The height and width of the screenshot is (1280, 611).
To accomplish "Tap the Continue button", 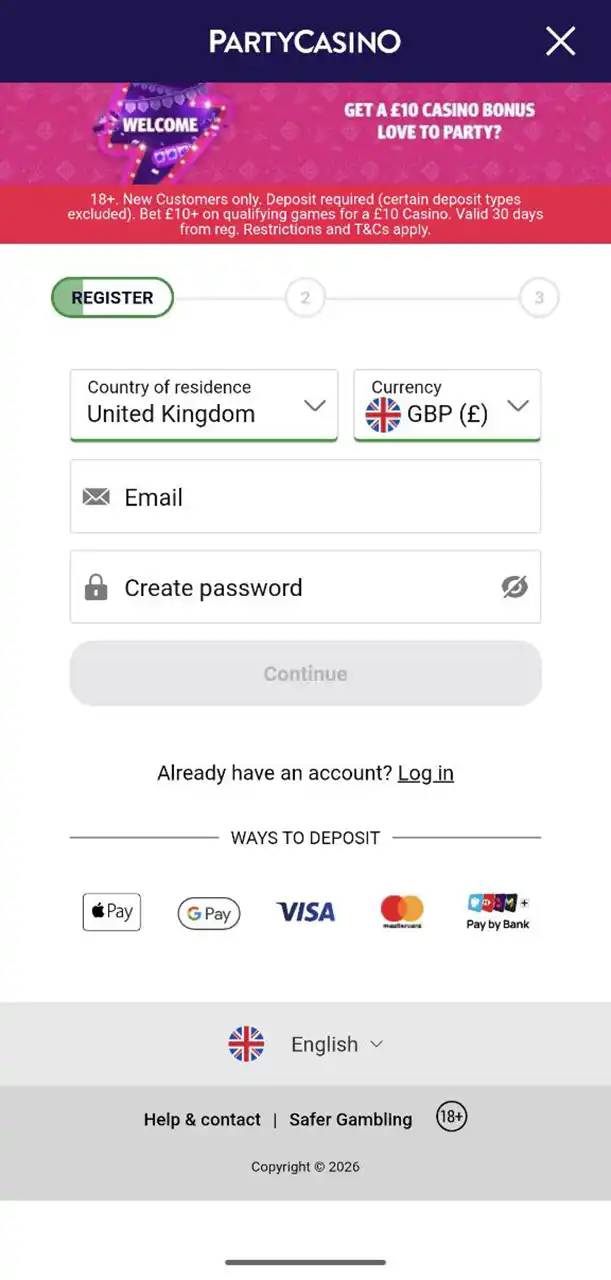I will coord(305,673).
